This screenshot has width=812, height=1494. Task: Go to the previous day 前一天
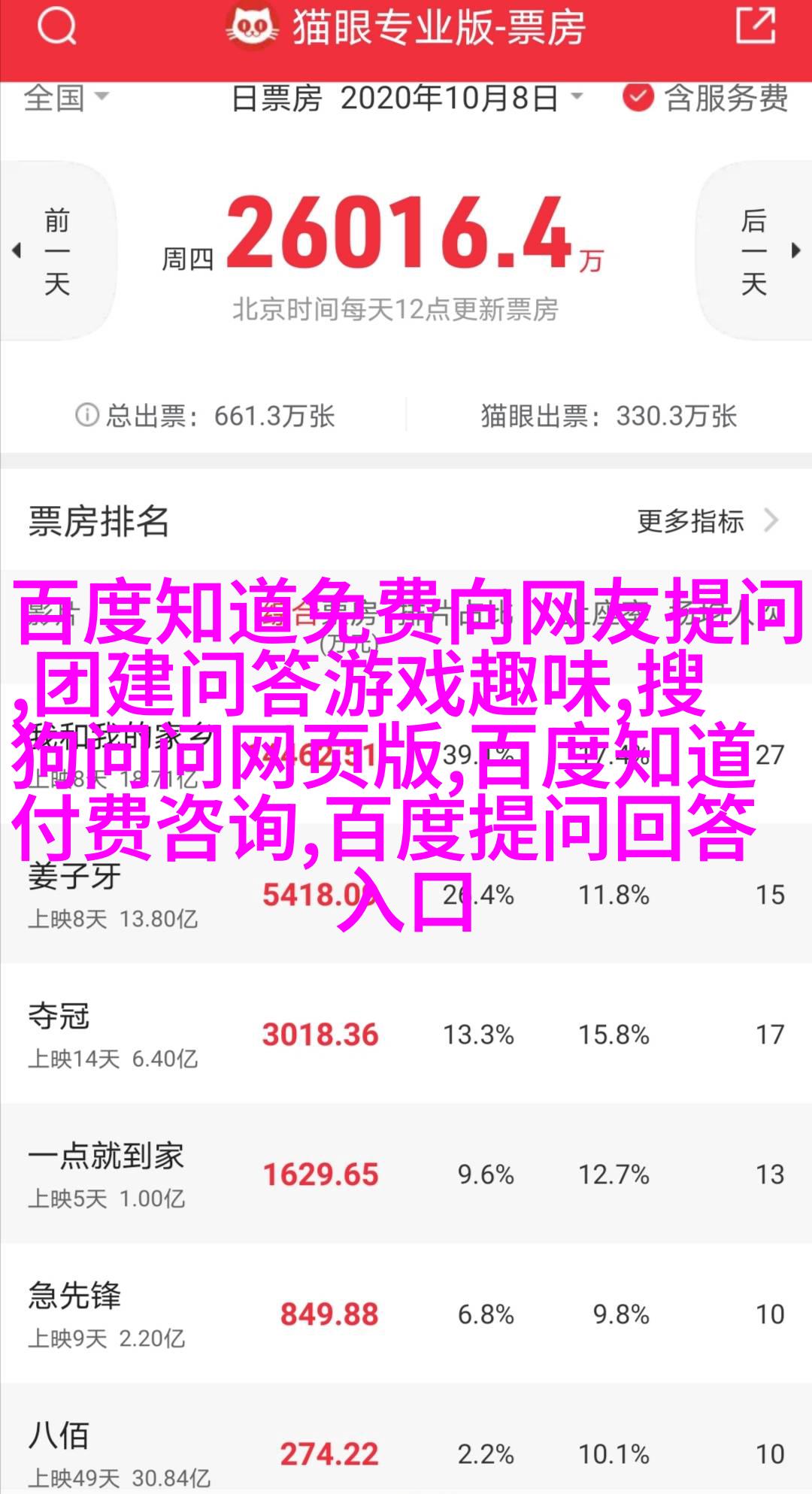(56, 252)
